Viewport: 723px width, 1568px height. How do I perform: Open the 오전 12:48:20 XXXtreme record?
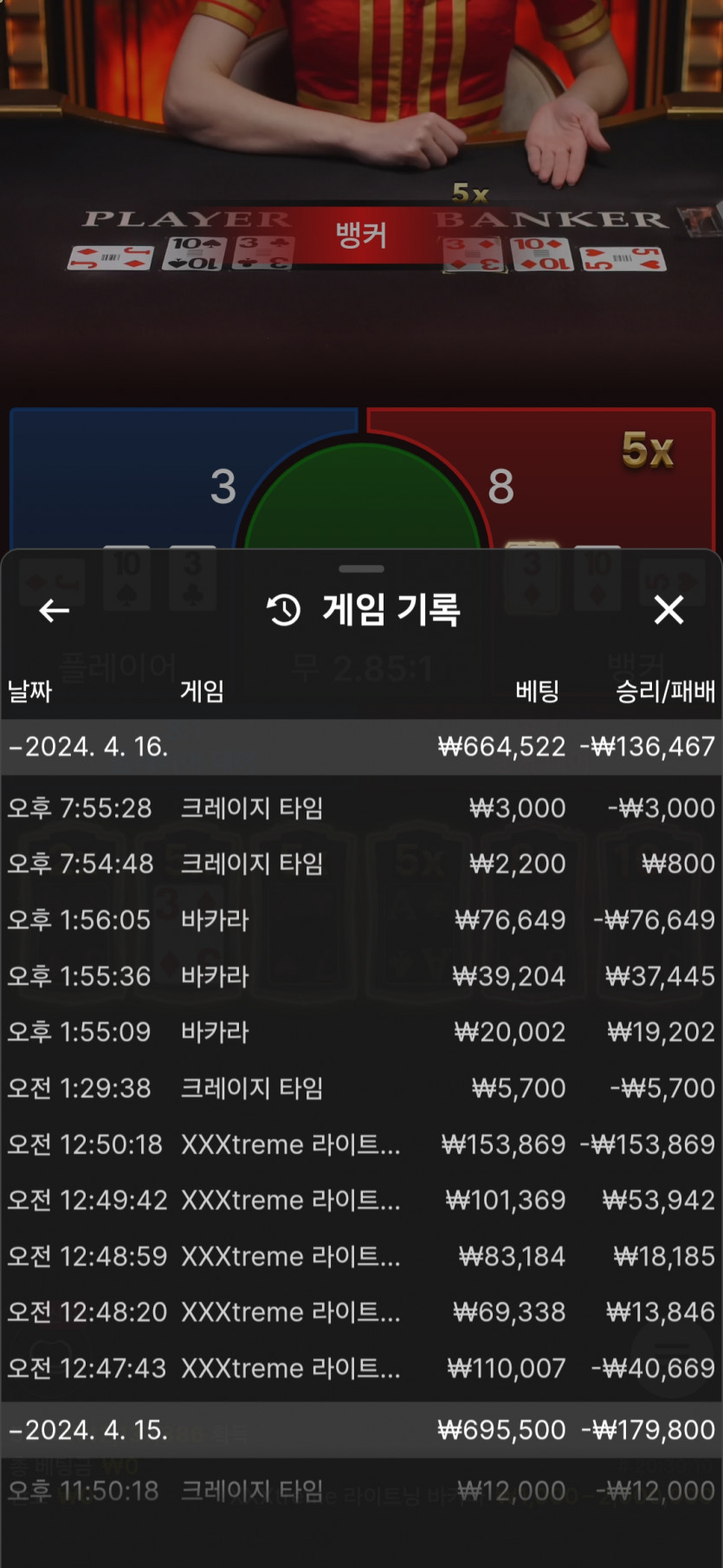point(361,1312)
